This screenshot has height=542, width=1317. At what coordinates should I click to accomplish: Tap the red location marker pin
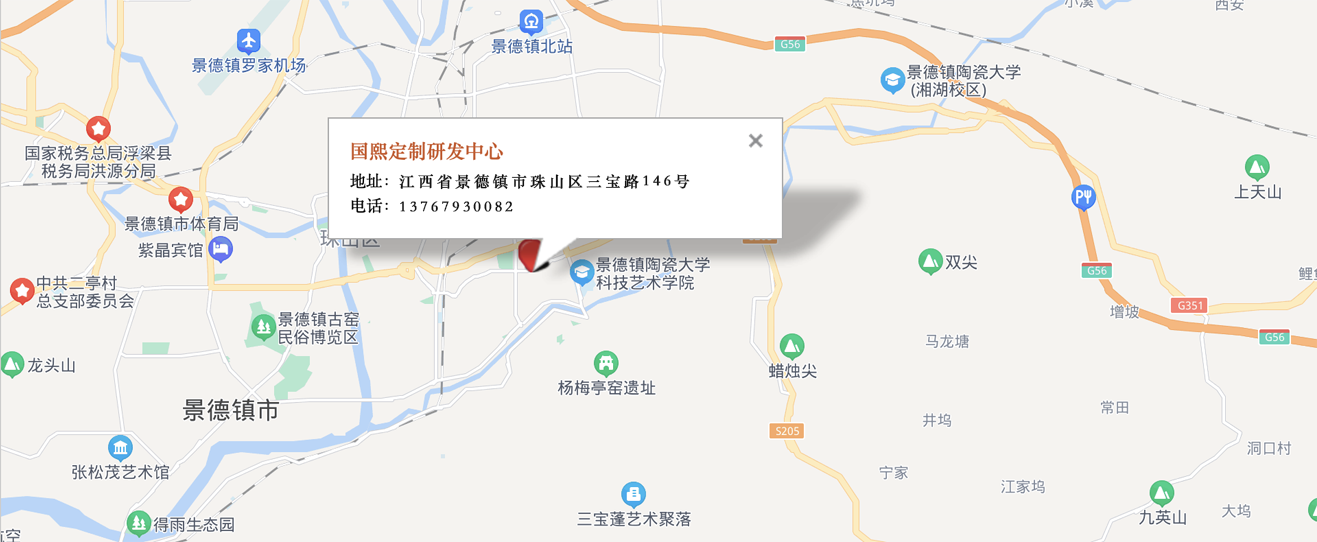pos(530,254)
